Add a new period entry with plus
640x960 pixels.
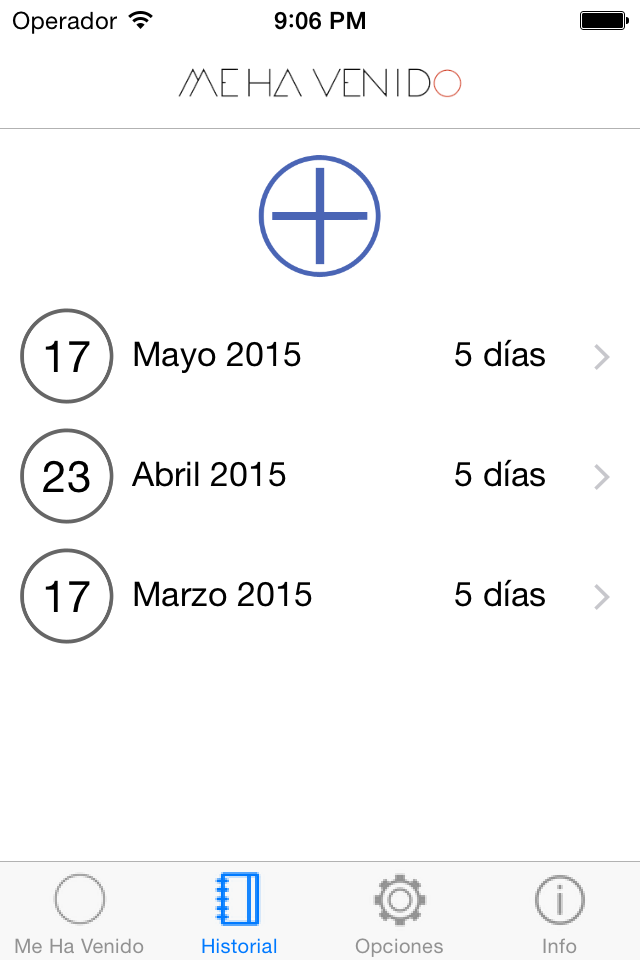pos(319,215)
